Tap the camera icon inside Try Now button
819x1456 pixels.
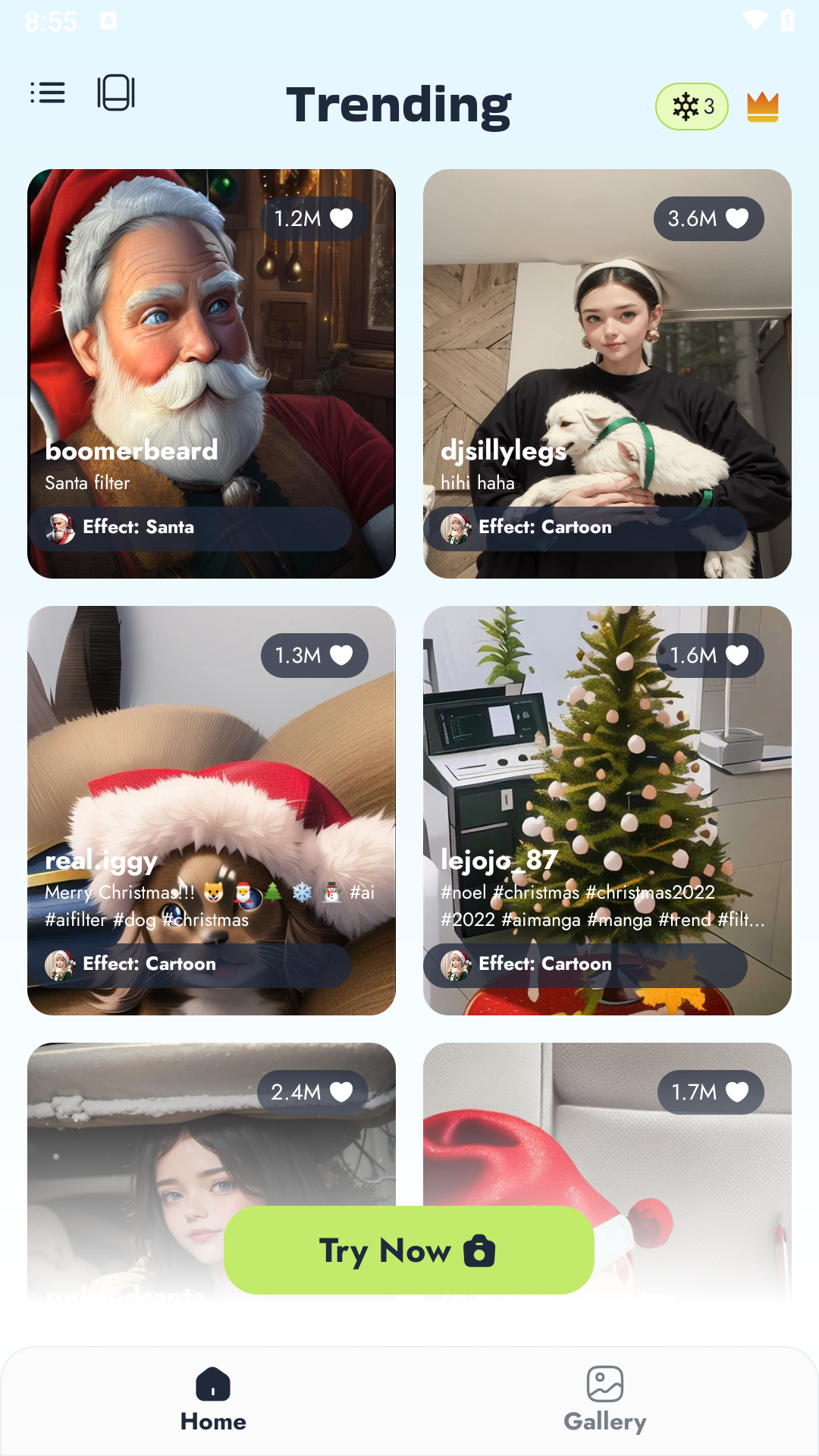tap(481, 1250)
